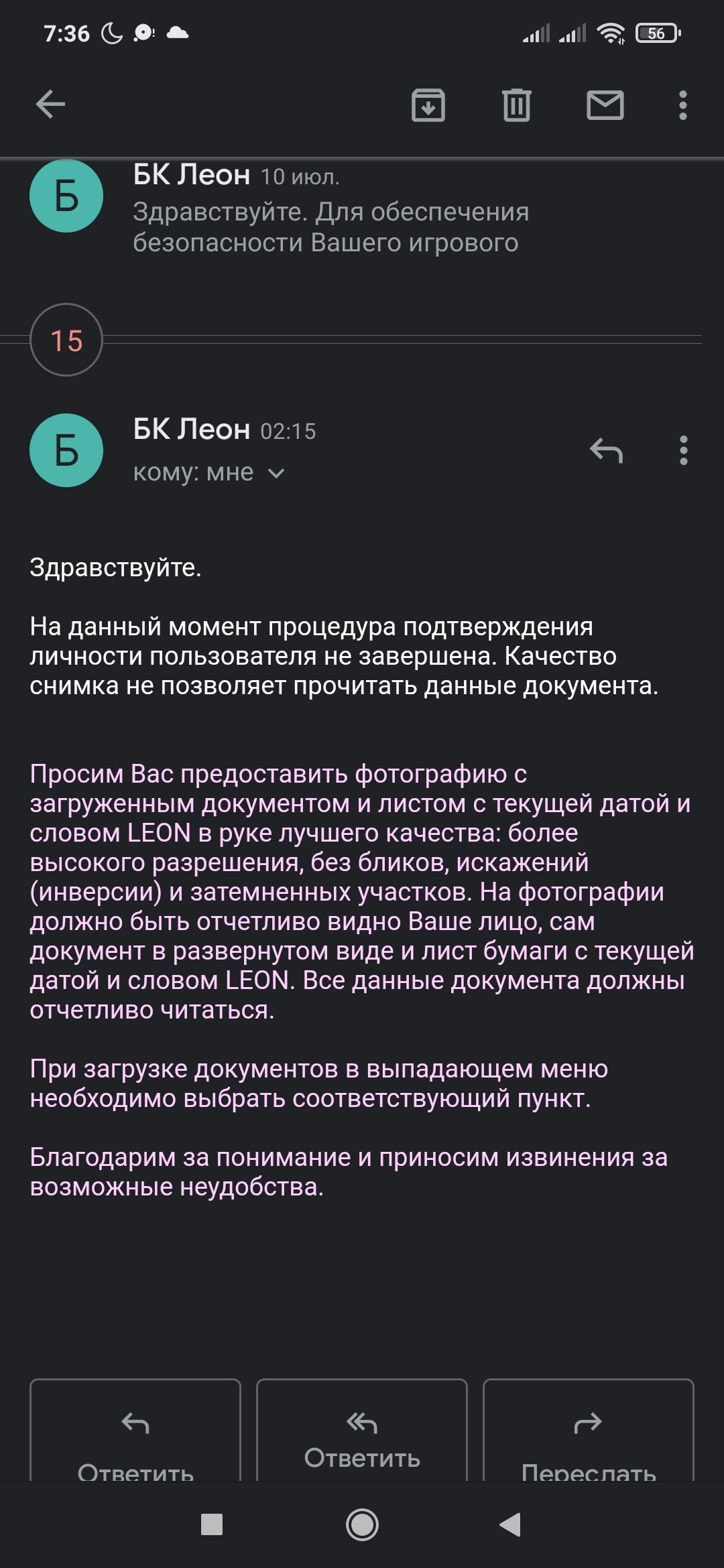Open the top toolbar overflow menu
This screenshot has width=724, height=1568.
click(682, 105)
